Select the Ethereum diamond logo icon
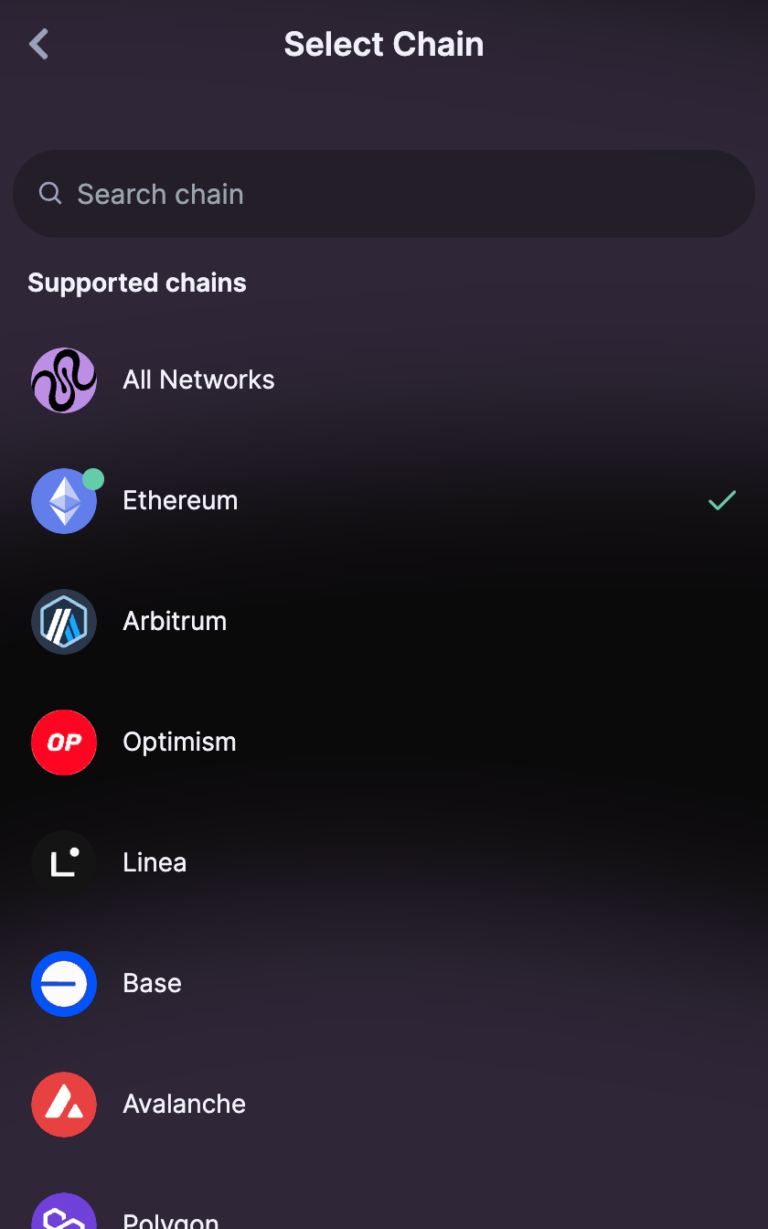 64,500
